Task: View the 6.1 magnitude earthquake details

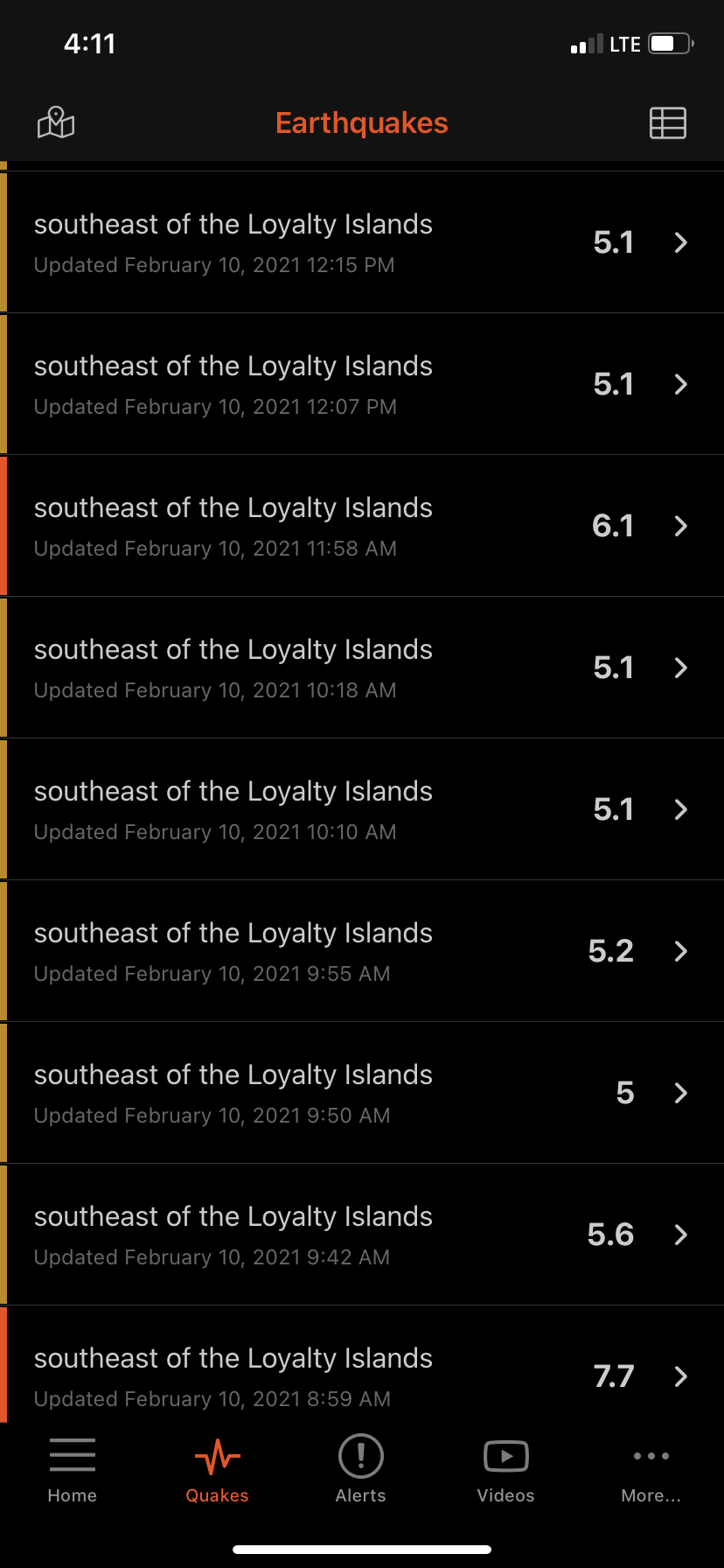Action: tap(362, 526)
